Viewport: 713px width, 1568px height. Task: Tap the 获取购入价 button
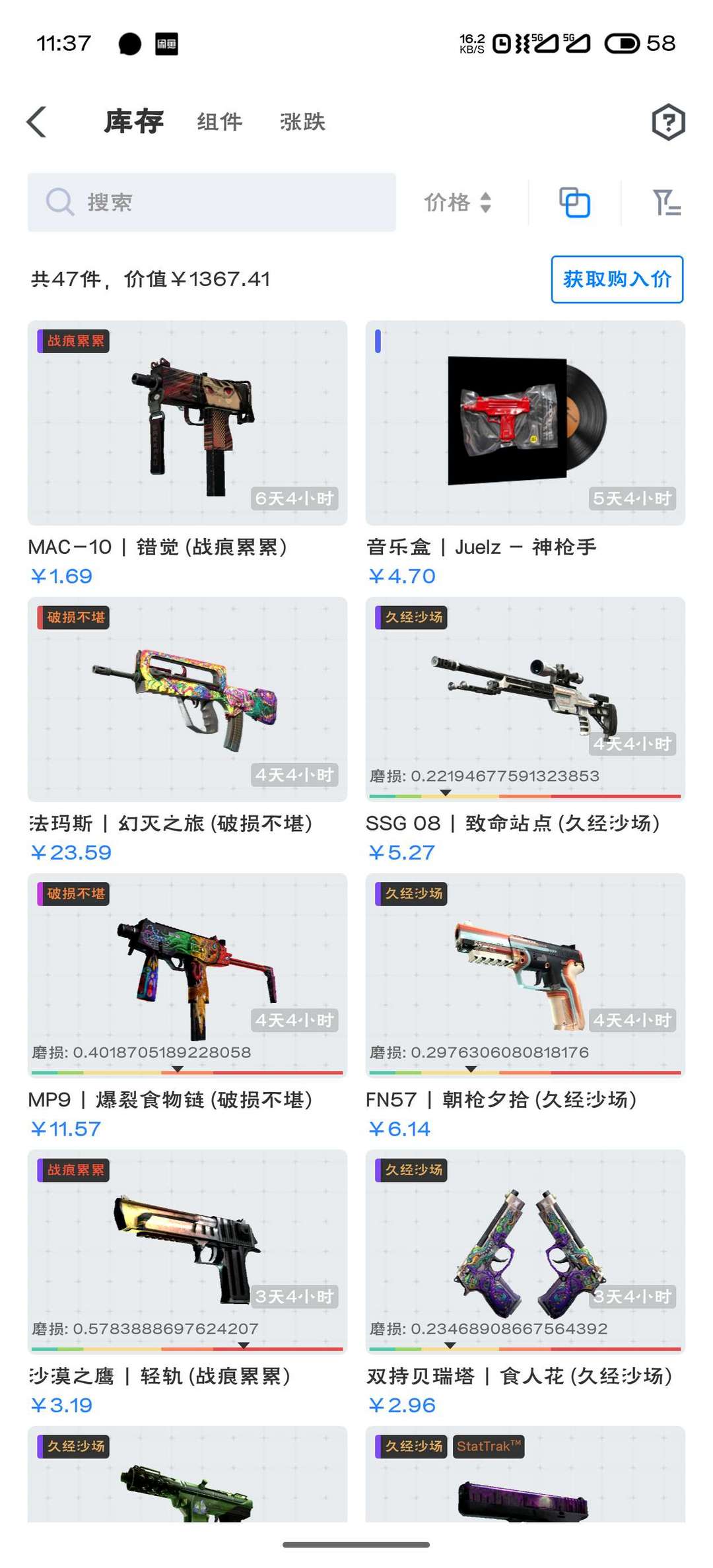[x=617, y=279]
